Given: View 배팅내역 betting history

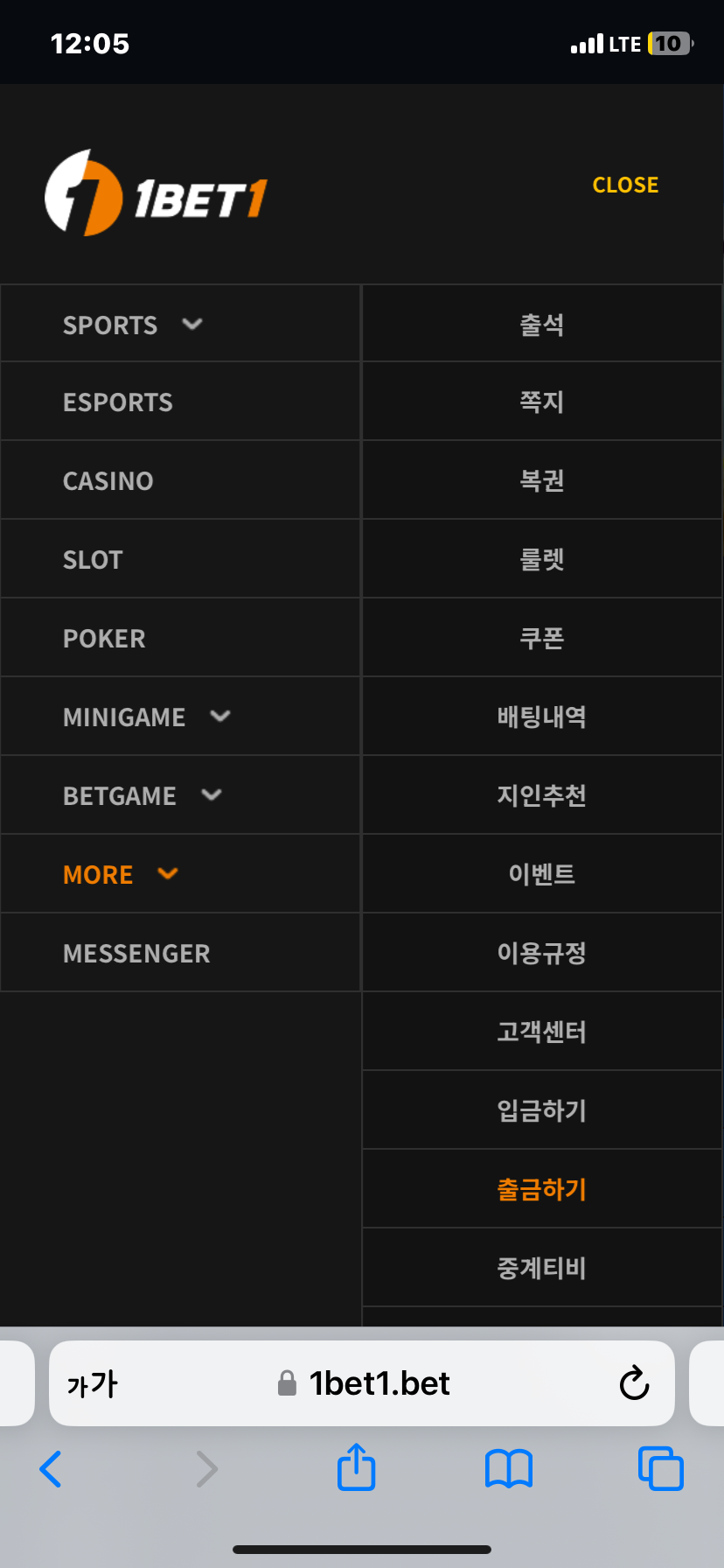Looking at the screenshot, I should coord(542,717).
